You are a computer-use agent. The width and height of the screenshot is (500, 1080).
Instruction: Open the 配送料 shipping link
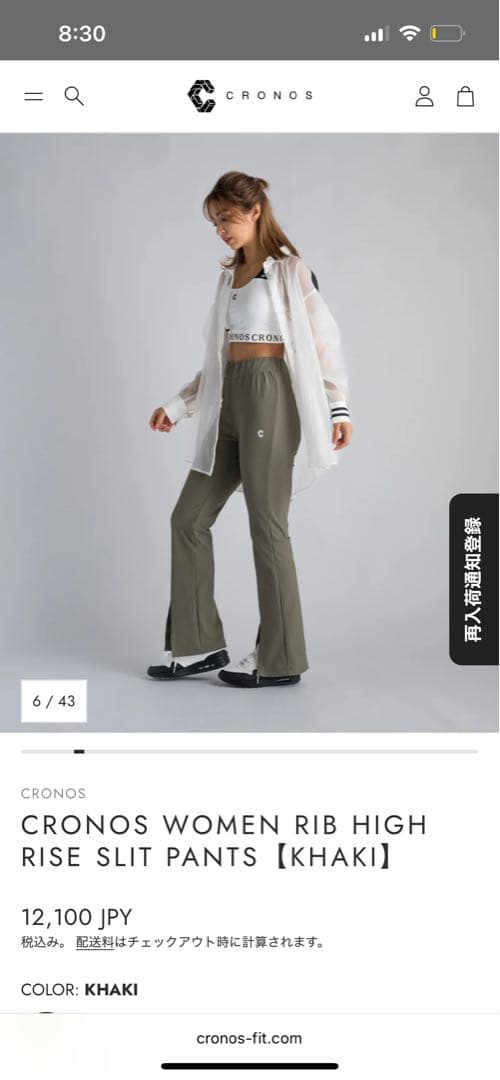[x=94, y=942]
